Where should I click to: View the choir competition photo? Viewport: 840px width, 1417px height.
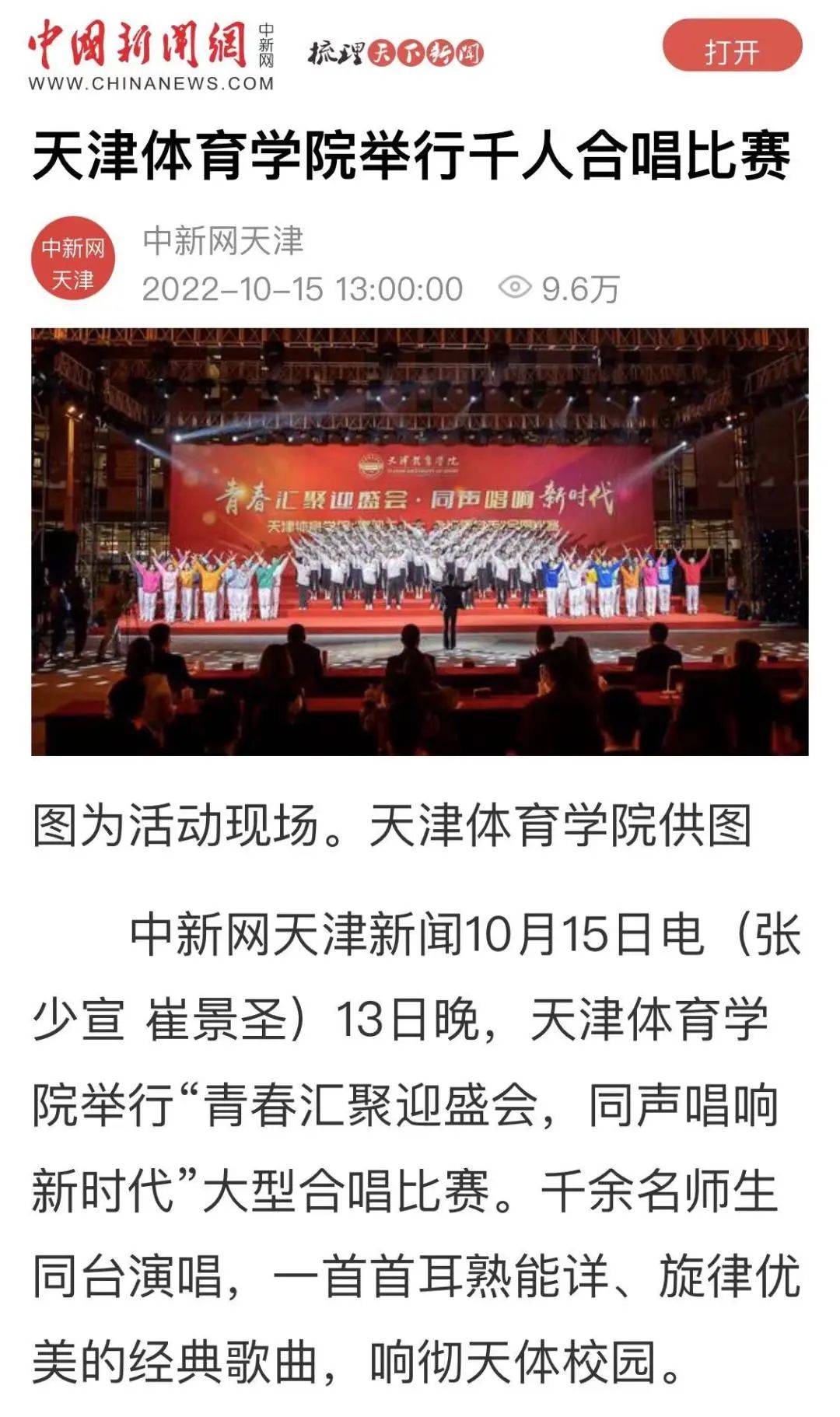coord(419,541)
